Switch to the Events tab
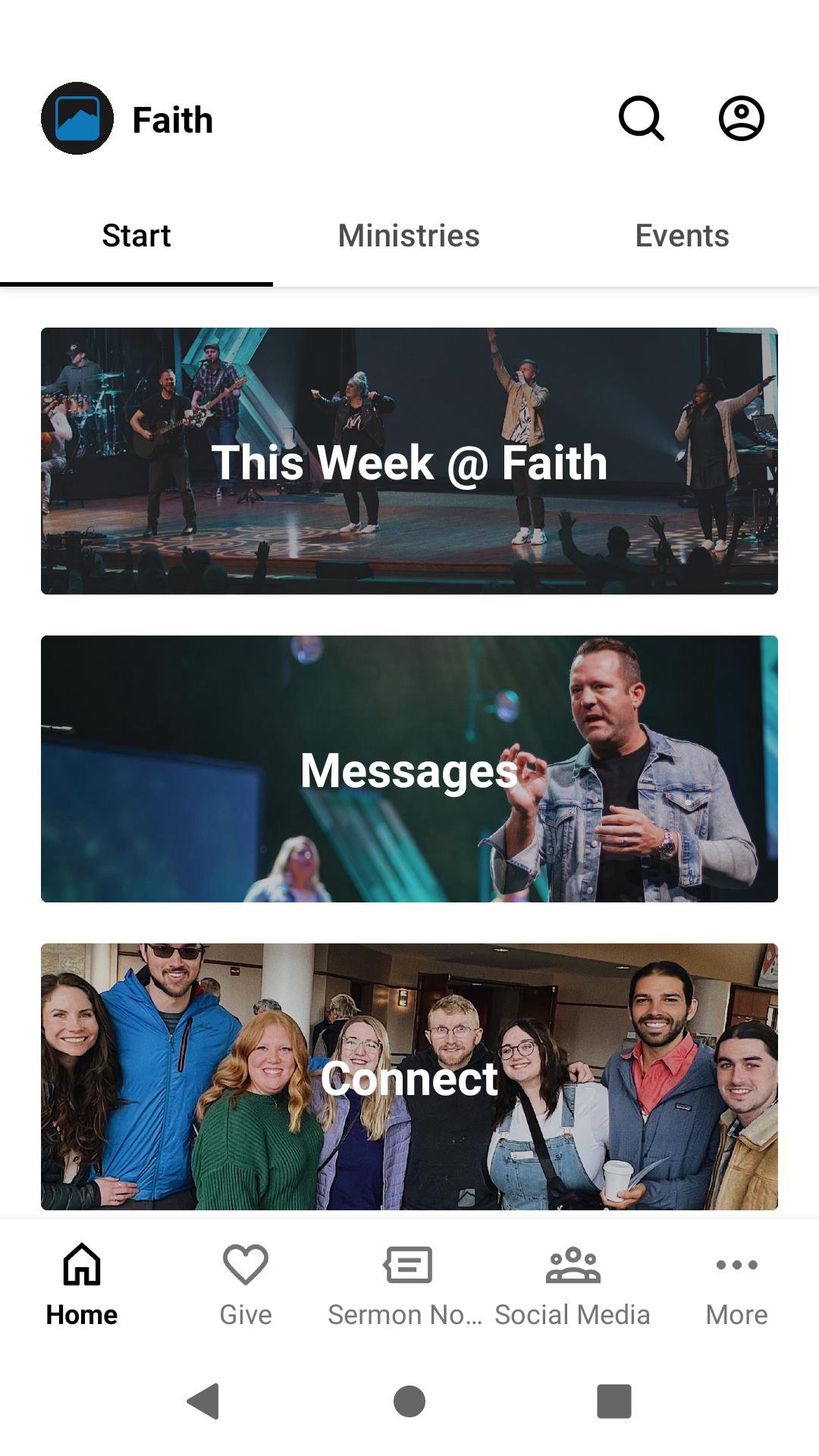 click(682, 236)
